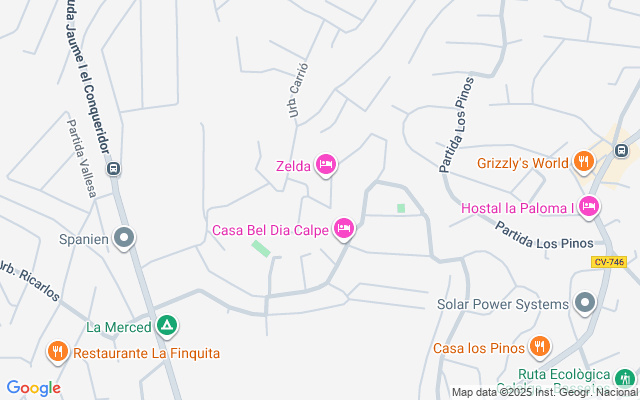Open the Casa los Pinos restaurant pin

tap(540, 347)
